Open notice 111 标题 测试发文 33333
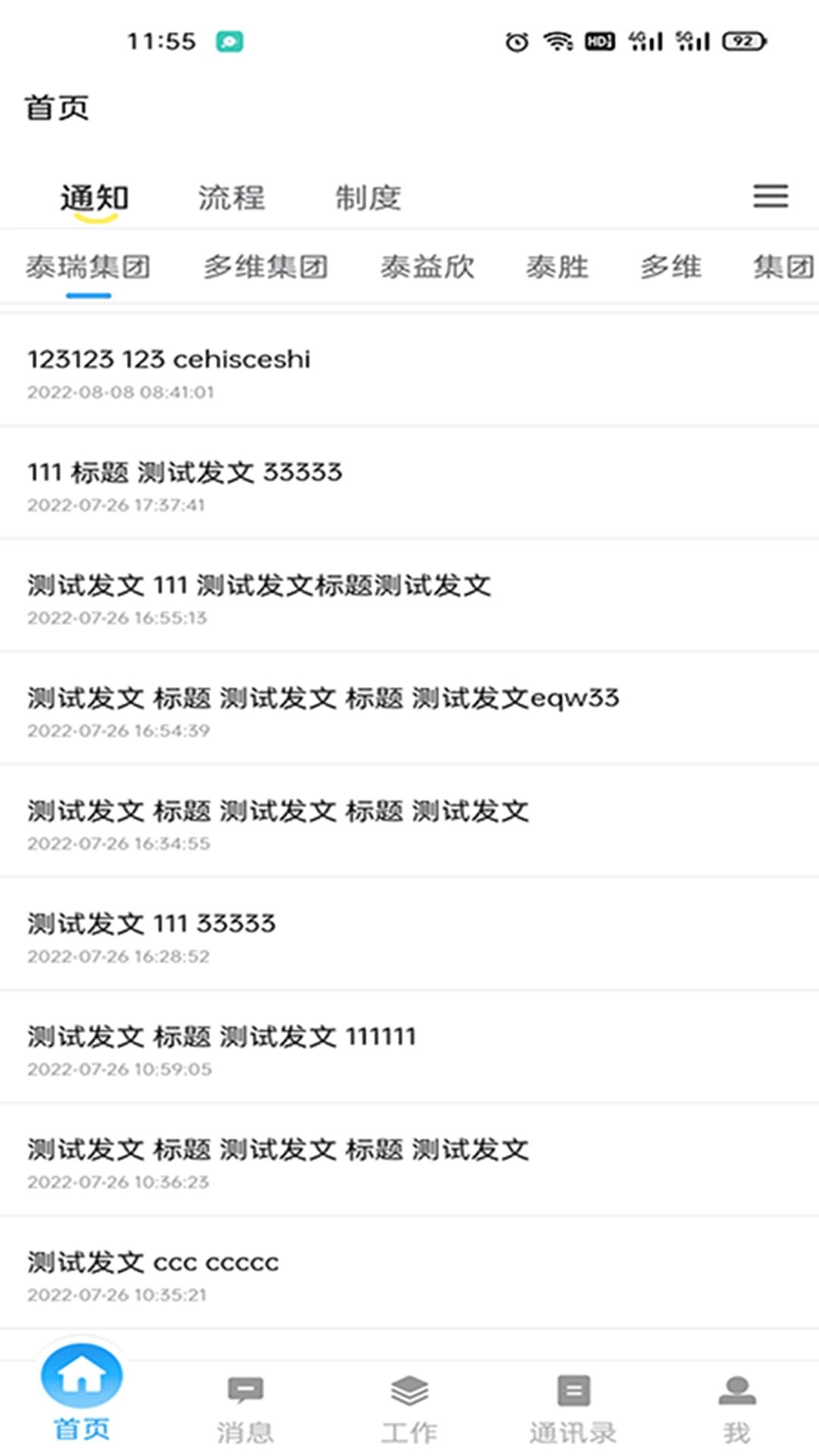This screenshot has height=1456, width=819. (x=184, y=472)
